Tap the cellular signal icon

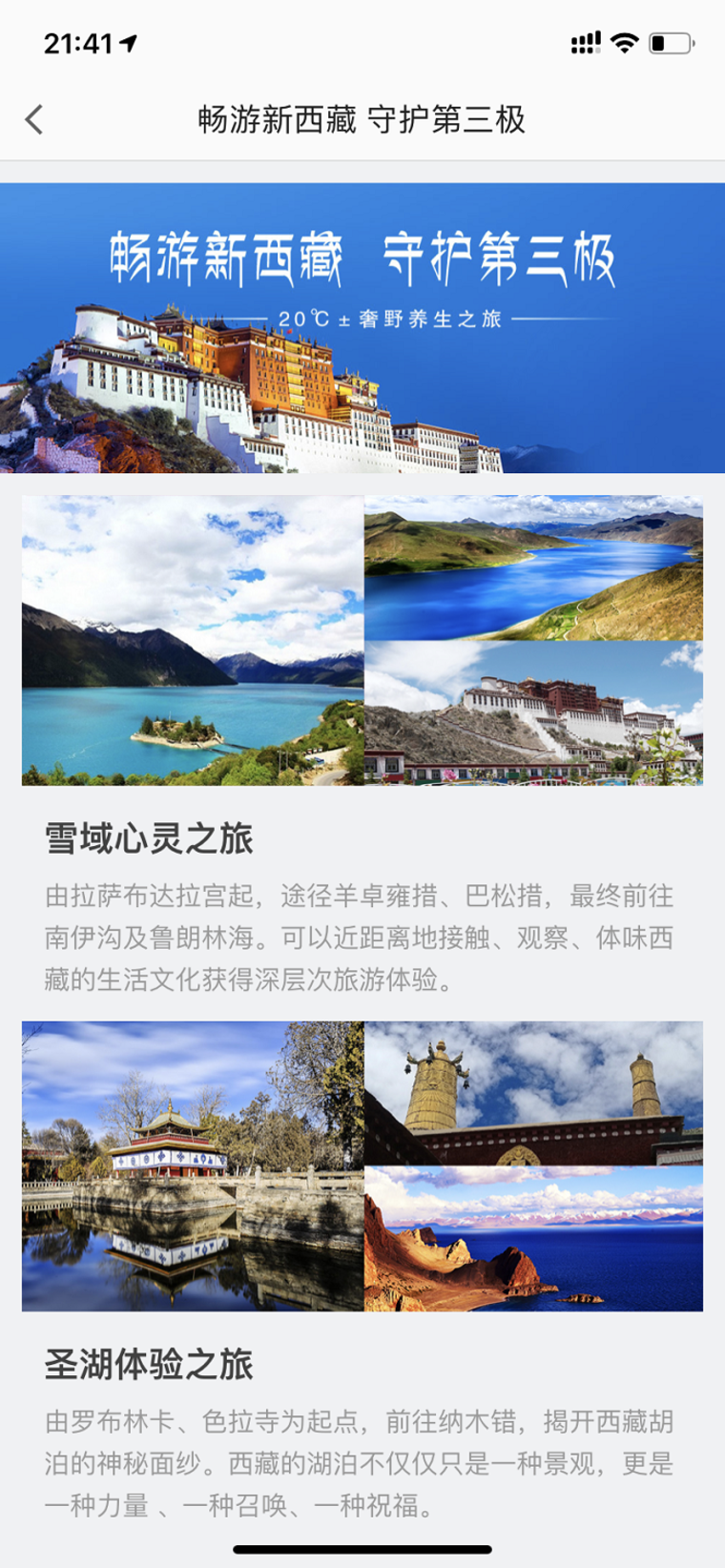(584, 40)
